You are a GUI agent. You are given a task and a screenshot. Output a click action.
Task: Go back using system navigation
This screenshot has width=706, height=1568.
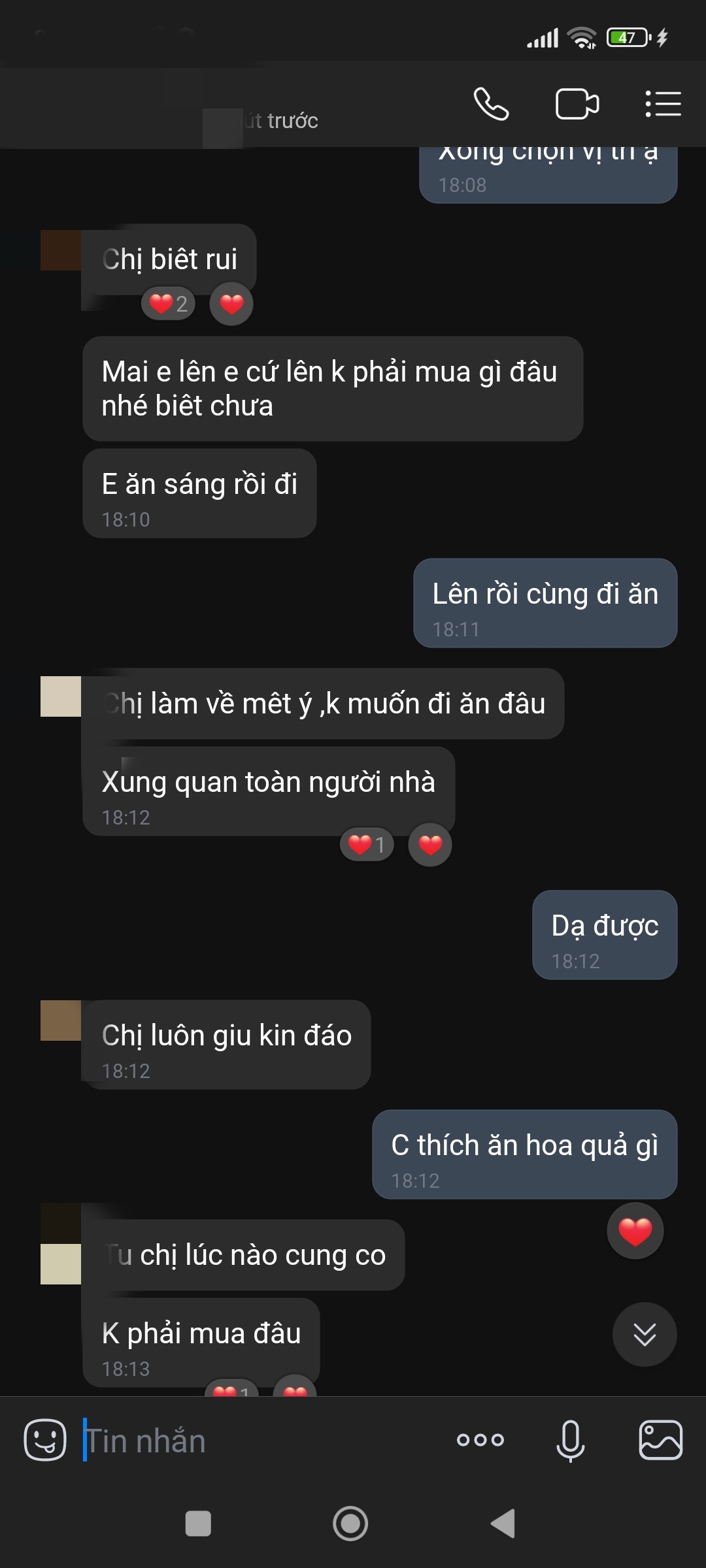[x=503, y=1524]
